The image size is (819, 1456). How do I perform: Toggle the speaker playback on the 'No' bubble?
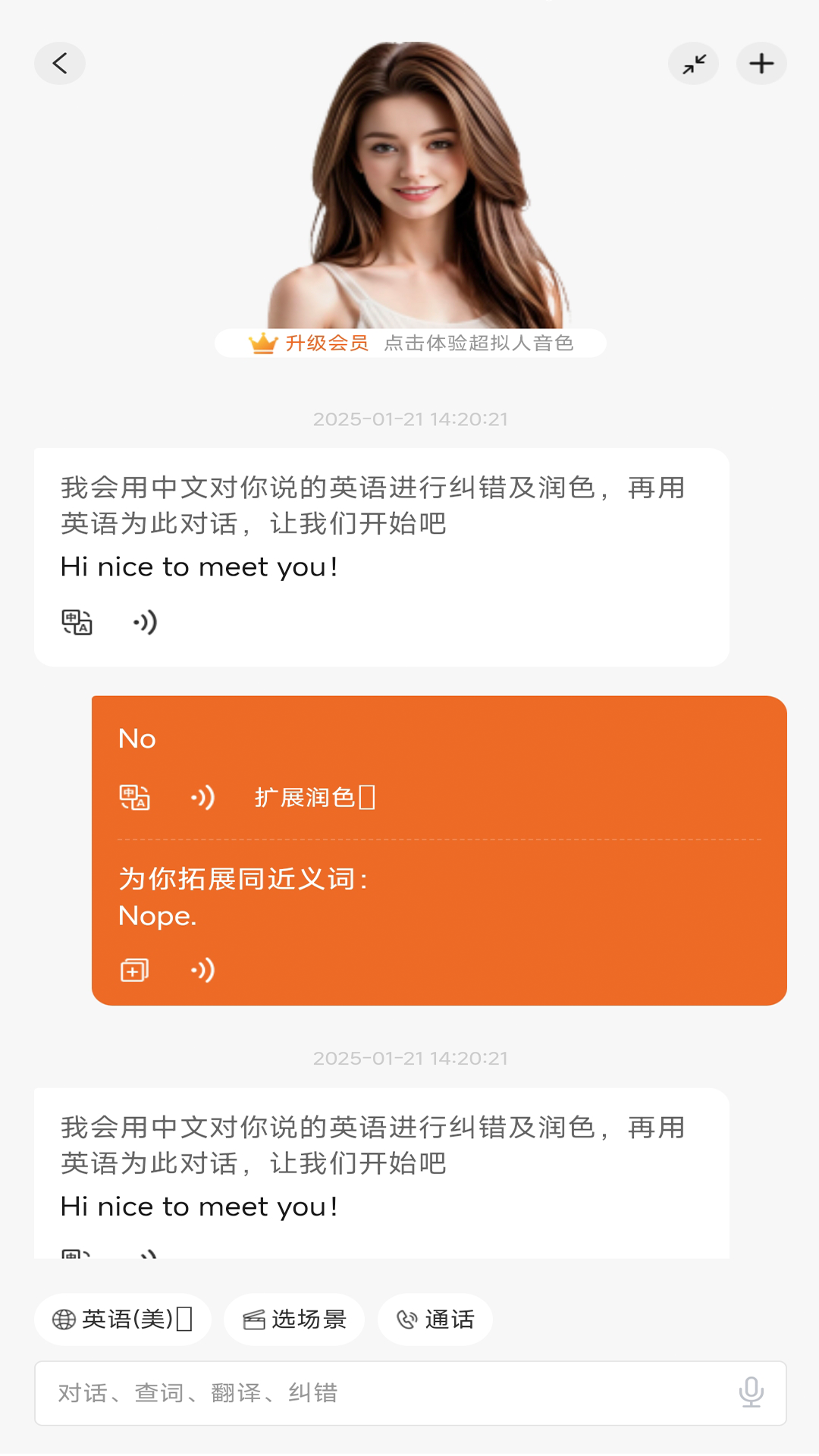(202, 797)
